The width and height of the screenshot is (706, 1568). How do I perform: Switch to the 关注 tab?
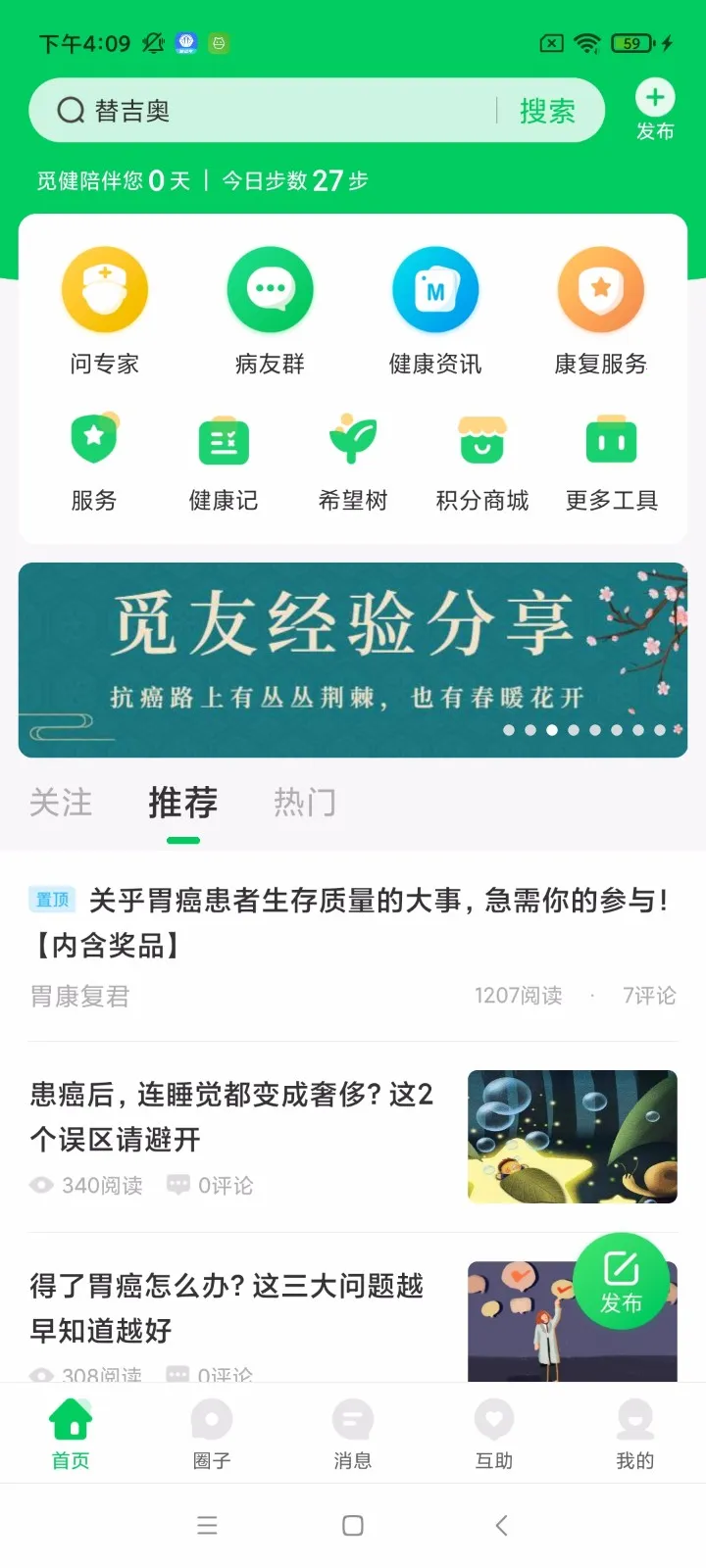pos(61,803)
